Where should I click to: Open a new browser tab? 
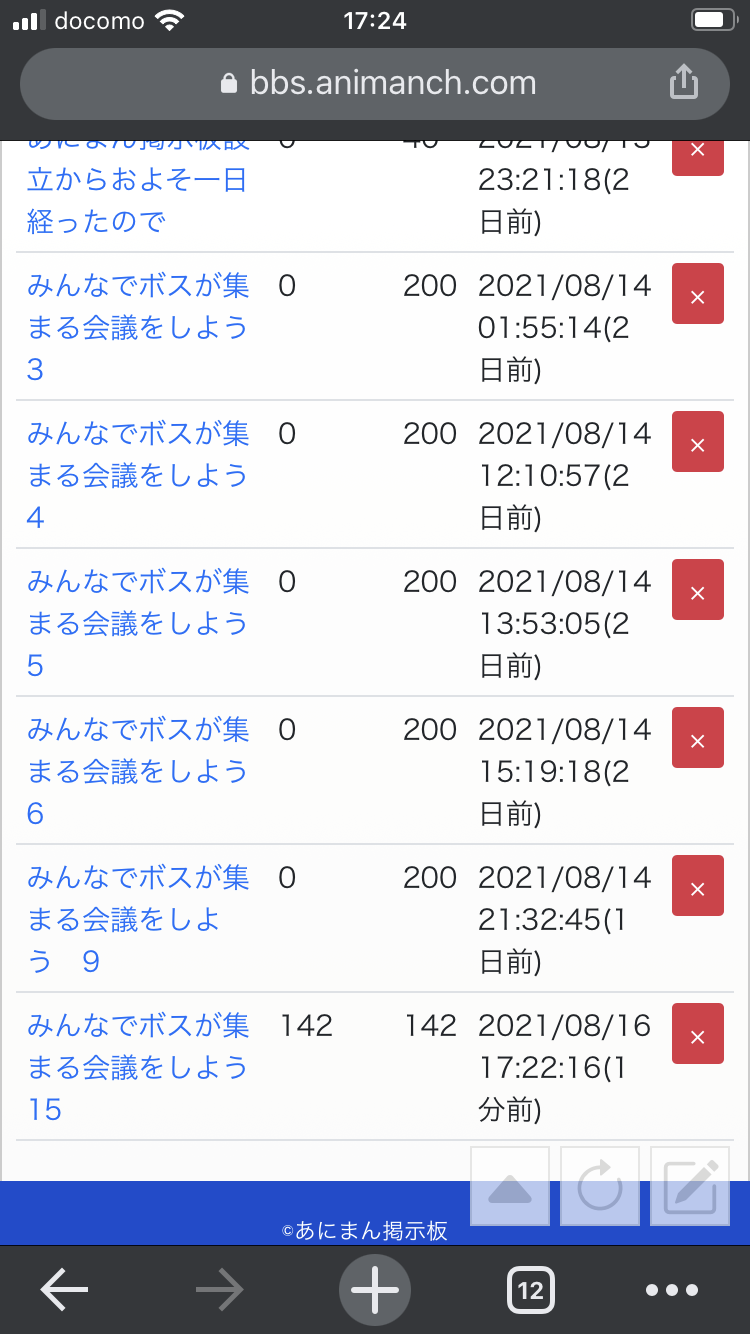click(374, 1290)
